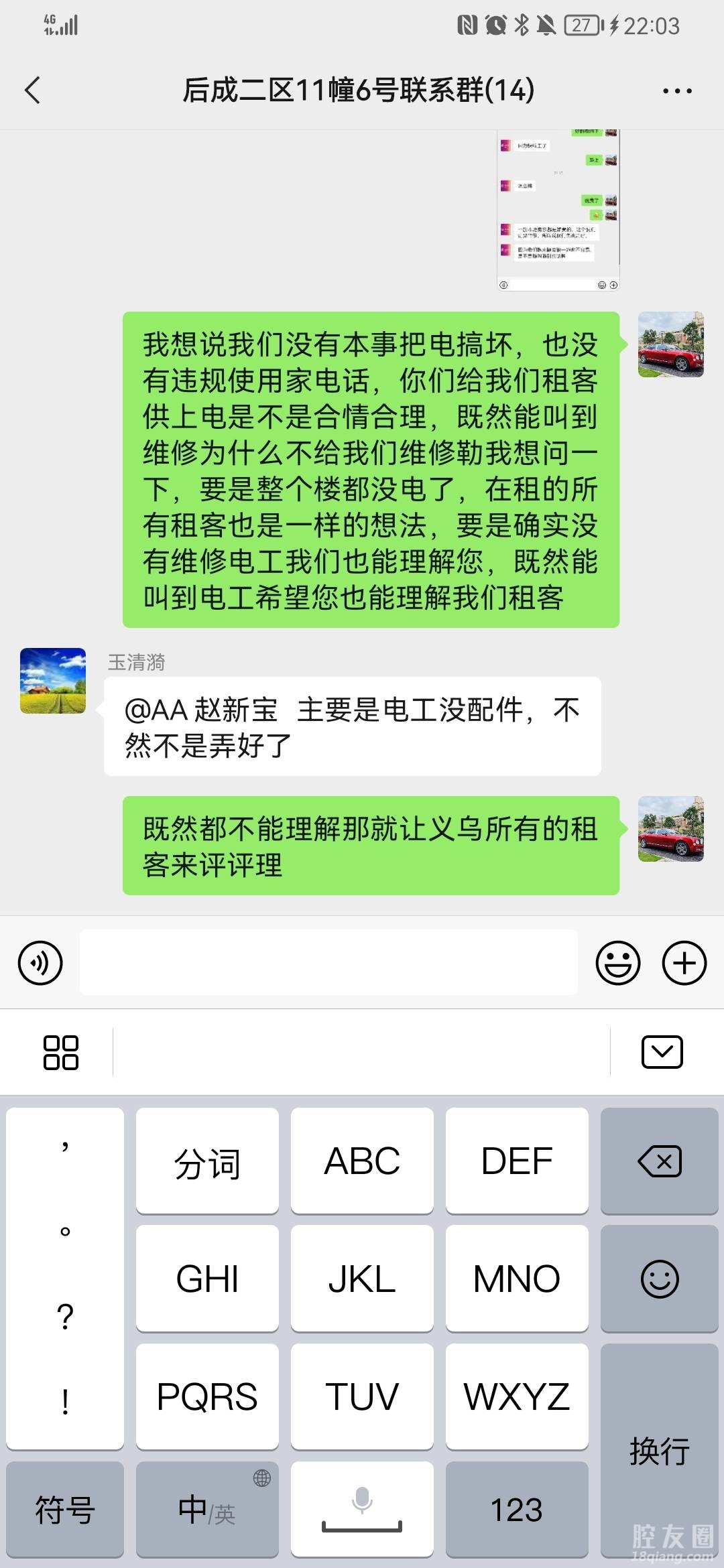Switch keyboard to 123 number layout

pos(517,1510)
